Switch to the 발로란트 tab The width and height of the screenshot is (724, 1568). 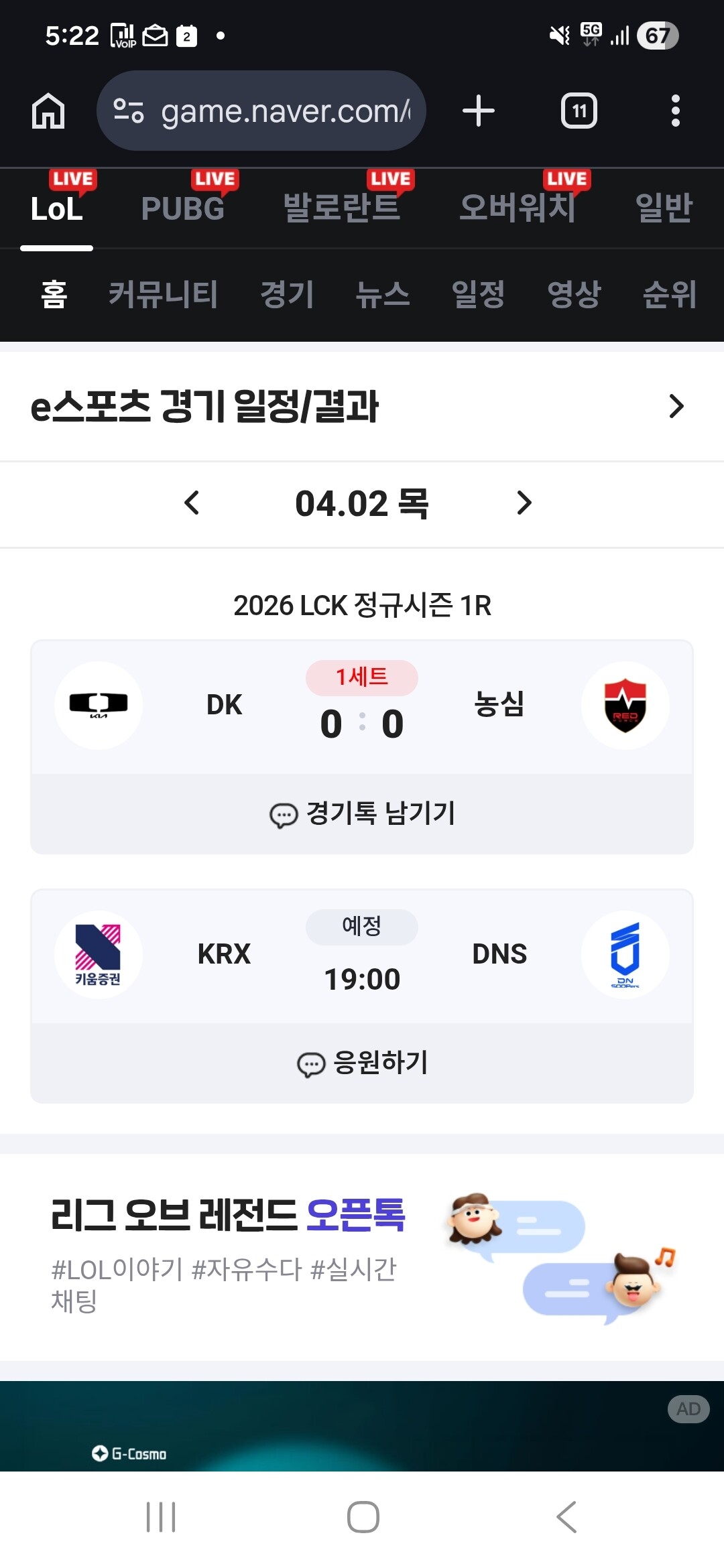click(342, 208)
